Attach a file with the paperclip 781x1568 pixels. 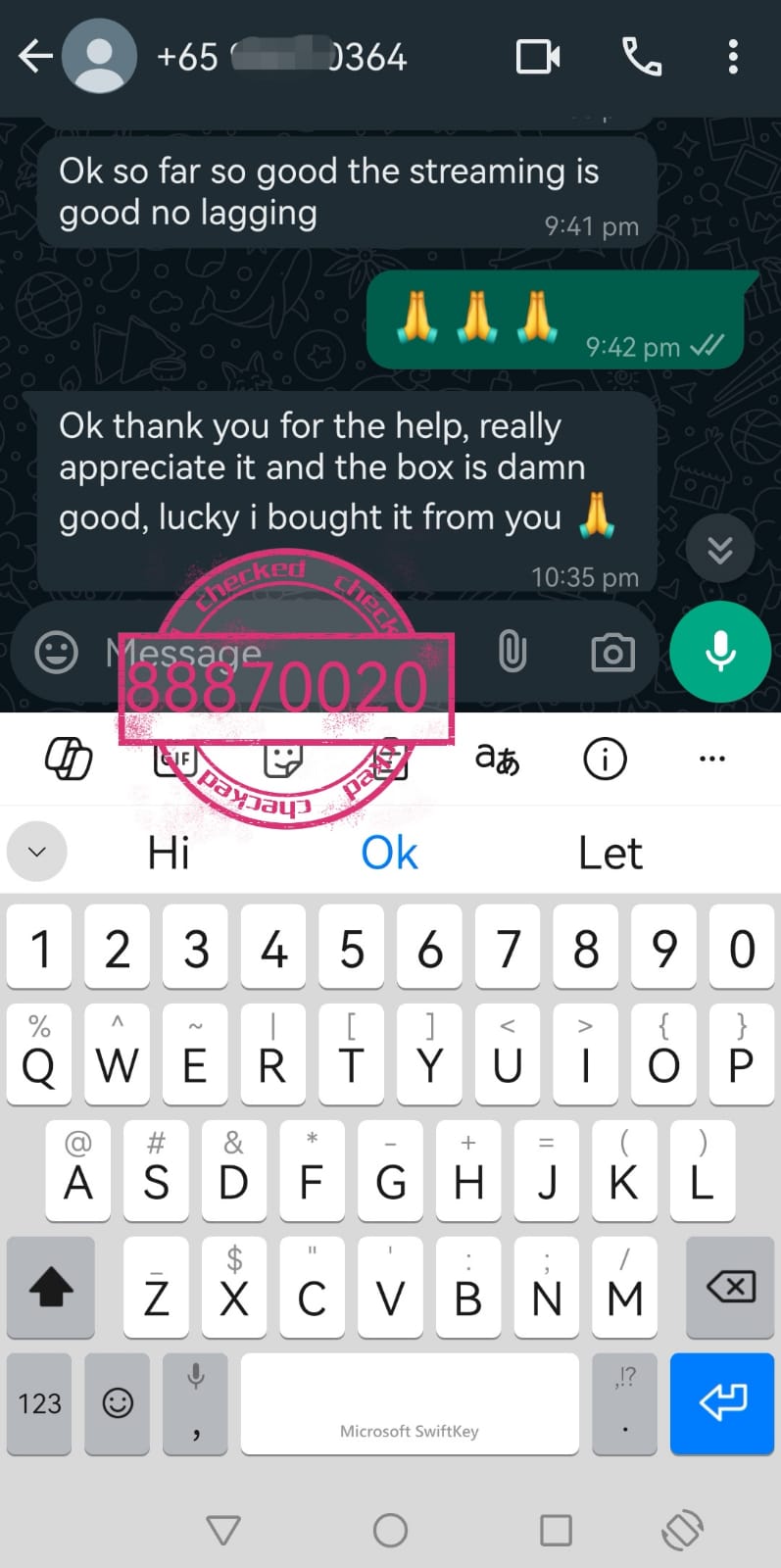pos(513,653)
